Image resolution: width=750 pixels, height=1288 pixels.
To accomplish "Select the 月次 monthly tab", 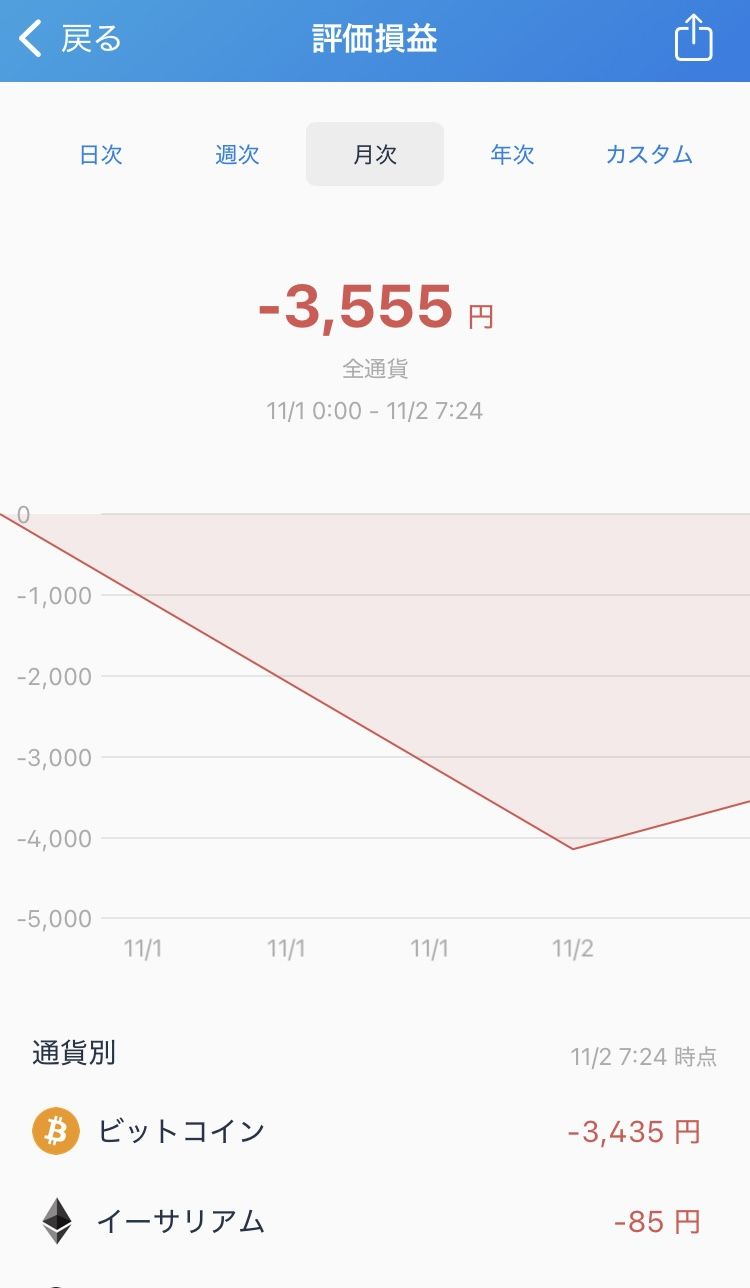I will pyautogui.click(x=374, y=154).
